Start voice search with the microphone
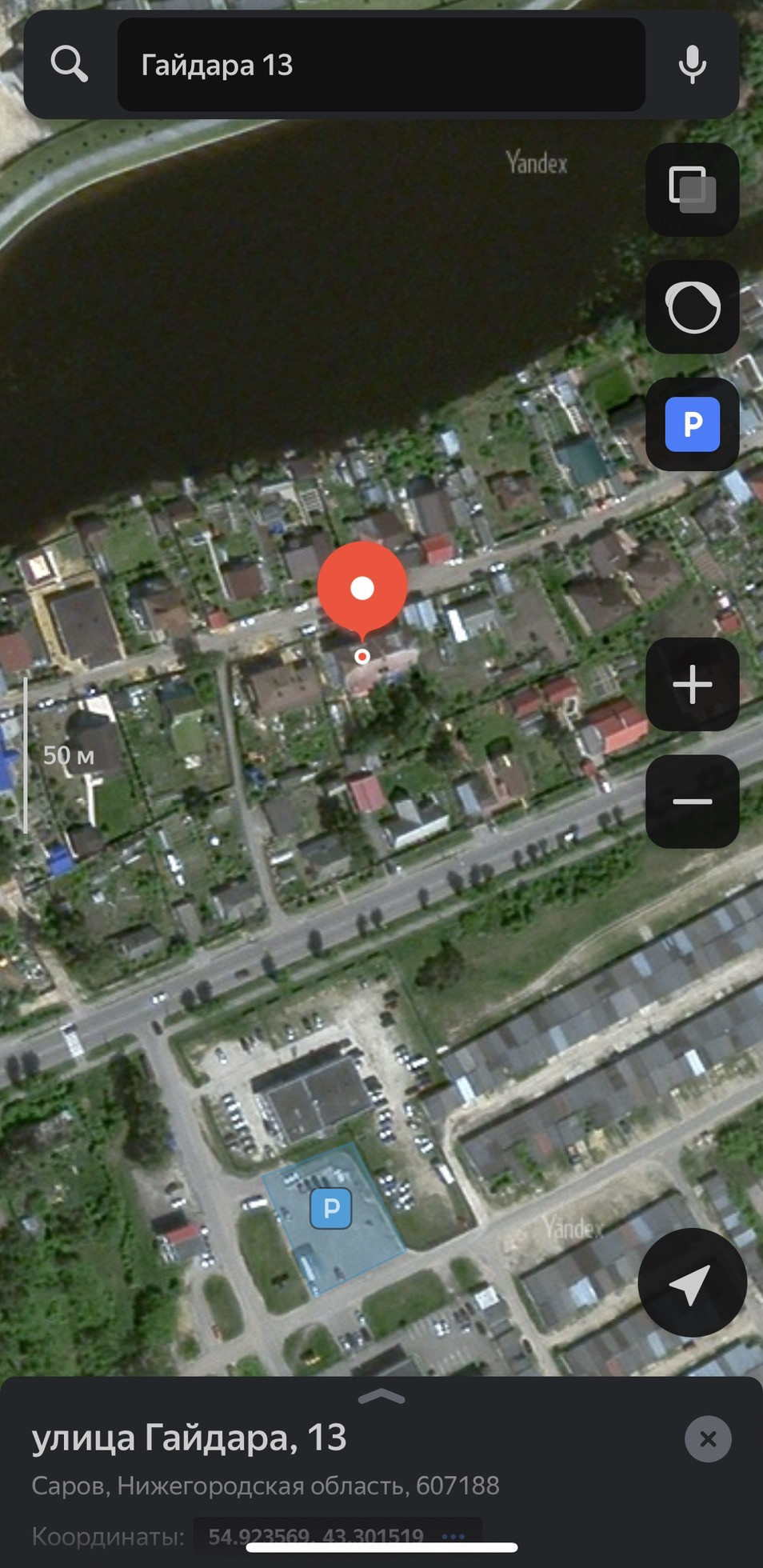 (x=692, y=65)
